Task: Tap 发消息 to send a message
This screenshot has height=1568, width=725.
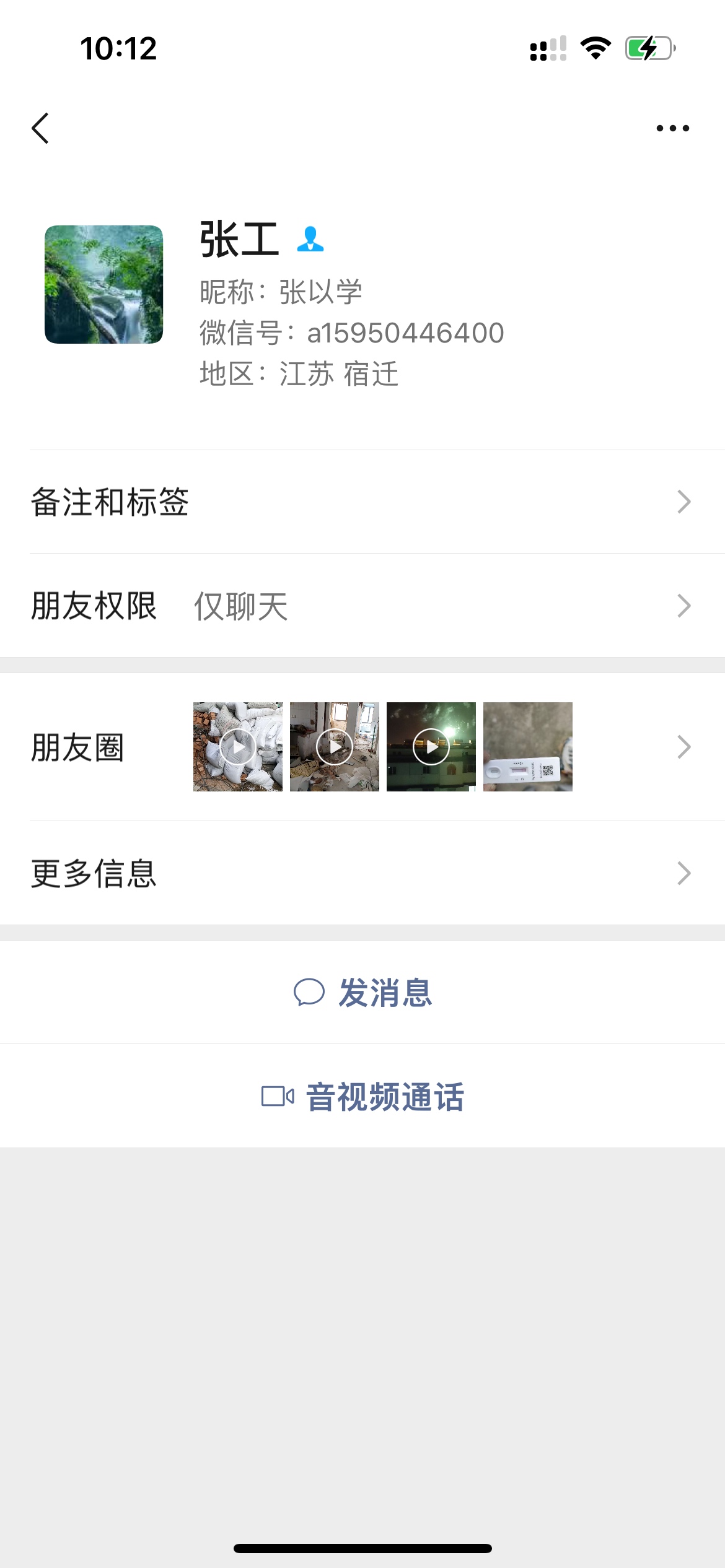Action: [x=362, y=993]
